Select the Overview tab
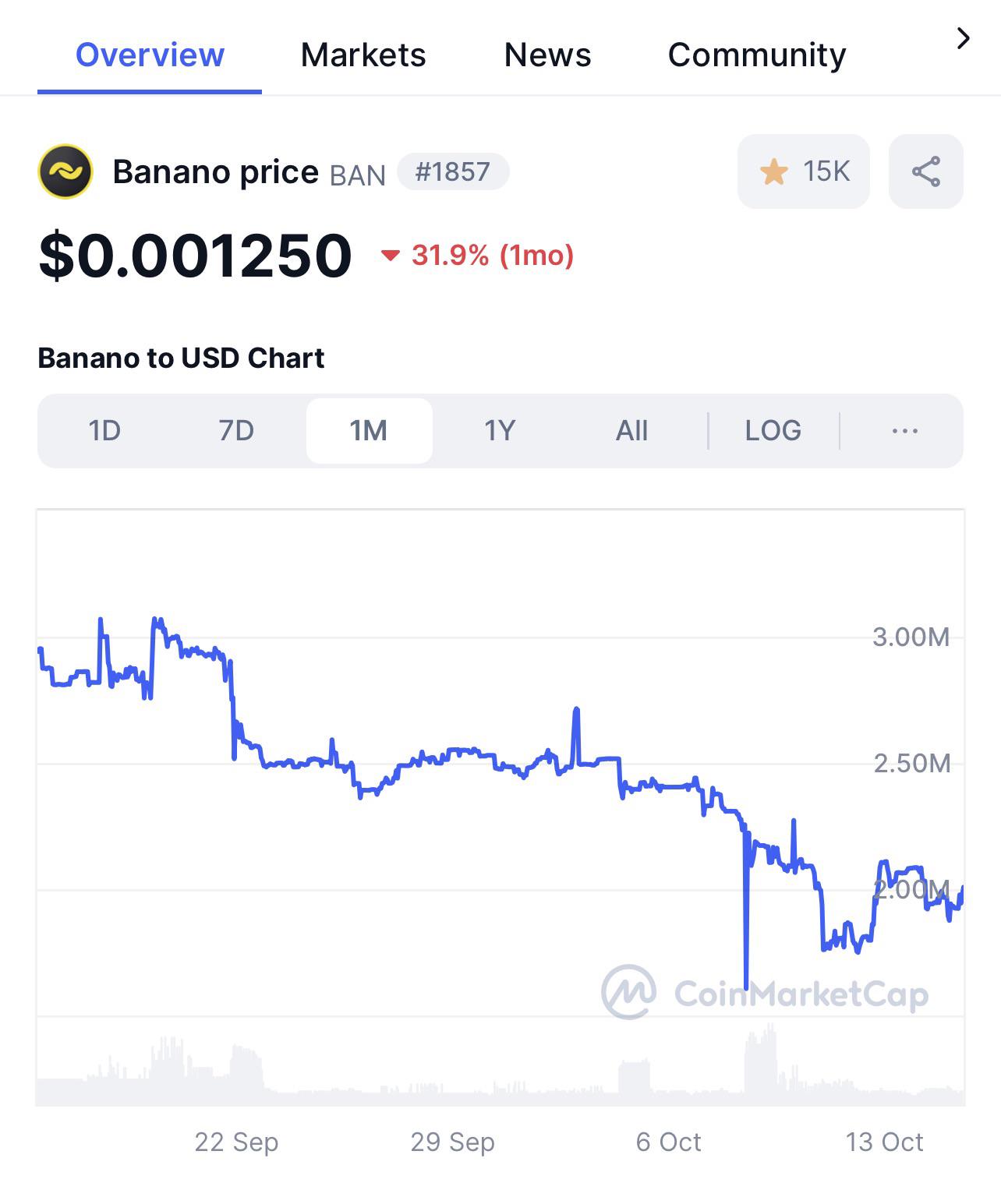This screenshot has height=1204, width=1001. (x=150, y=55)
